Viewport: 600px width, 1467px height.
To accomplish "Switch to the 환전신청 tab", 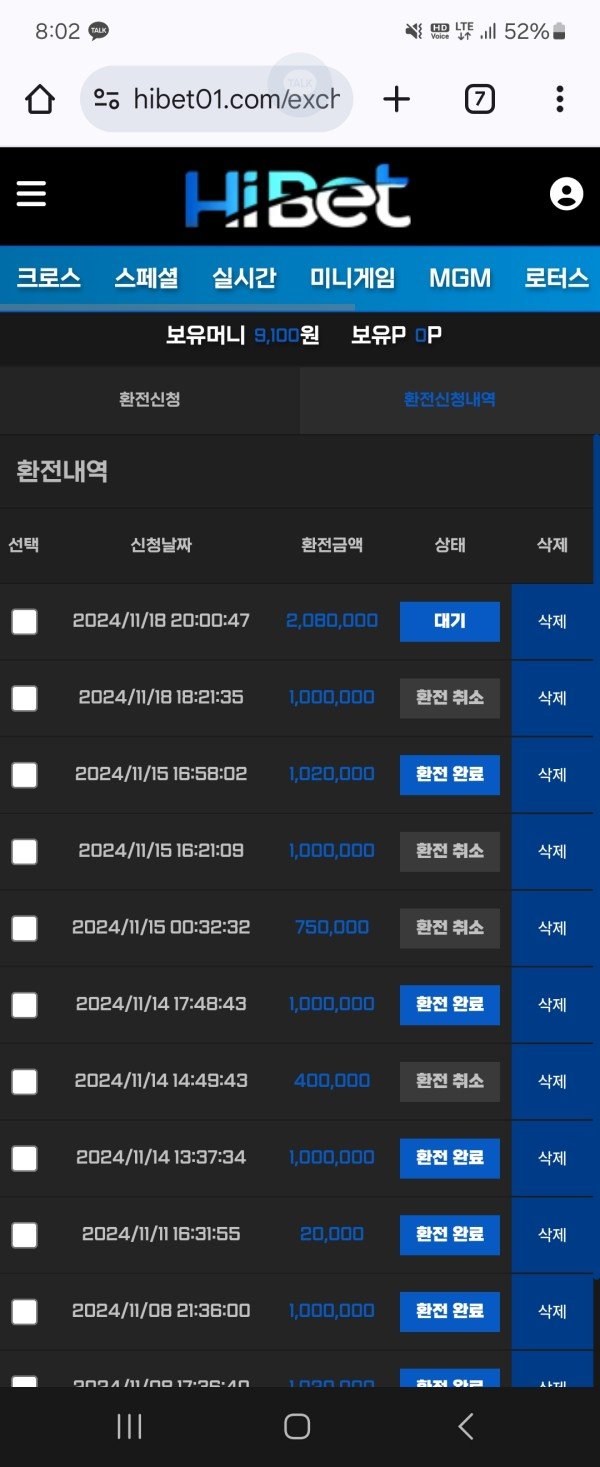I will (x=149, y=400).
